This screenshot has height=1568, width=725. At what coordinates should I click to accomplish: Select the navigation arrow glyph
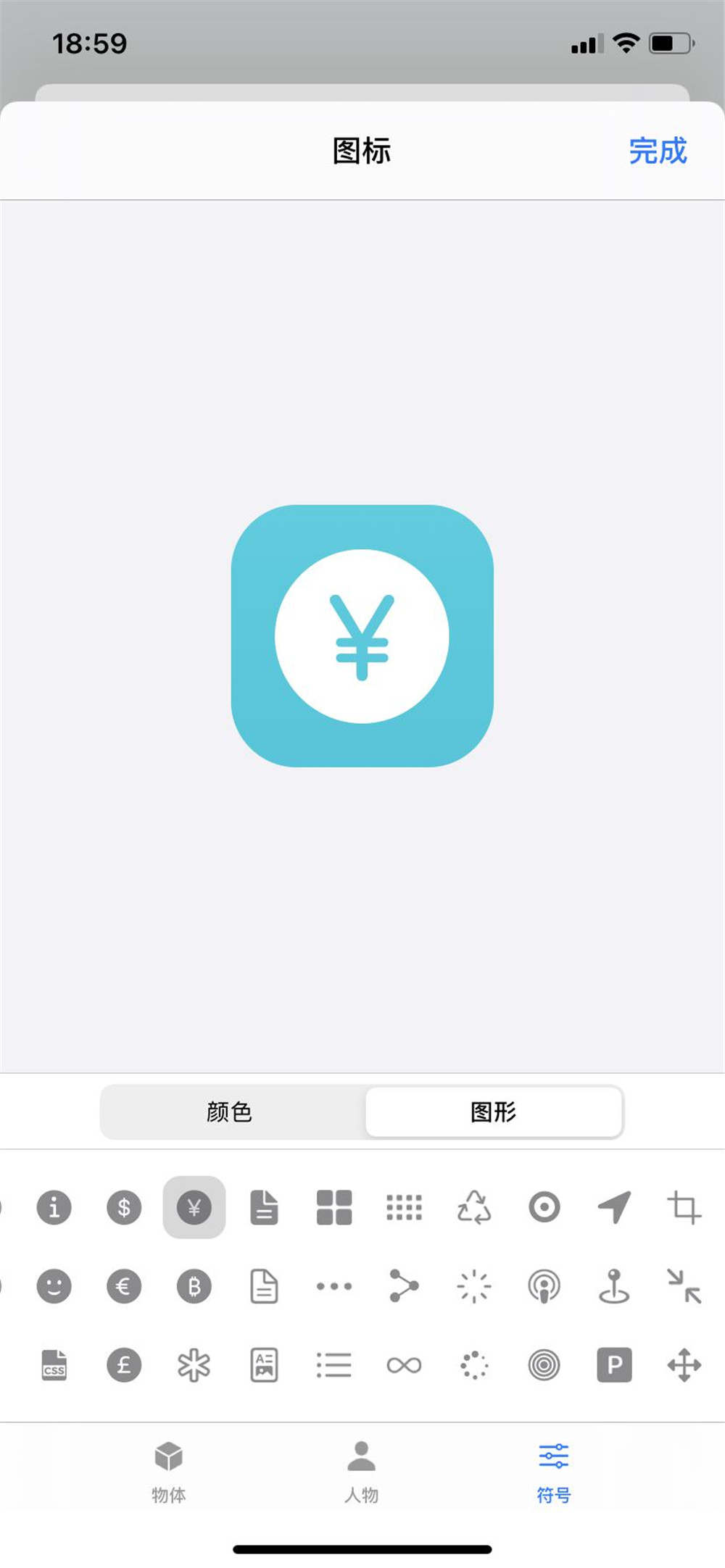614,1206
